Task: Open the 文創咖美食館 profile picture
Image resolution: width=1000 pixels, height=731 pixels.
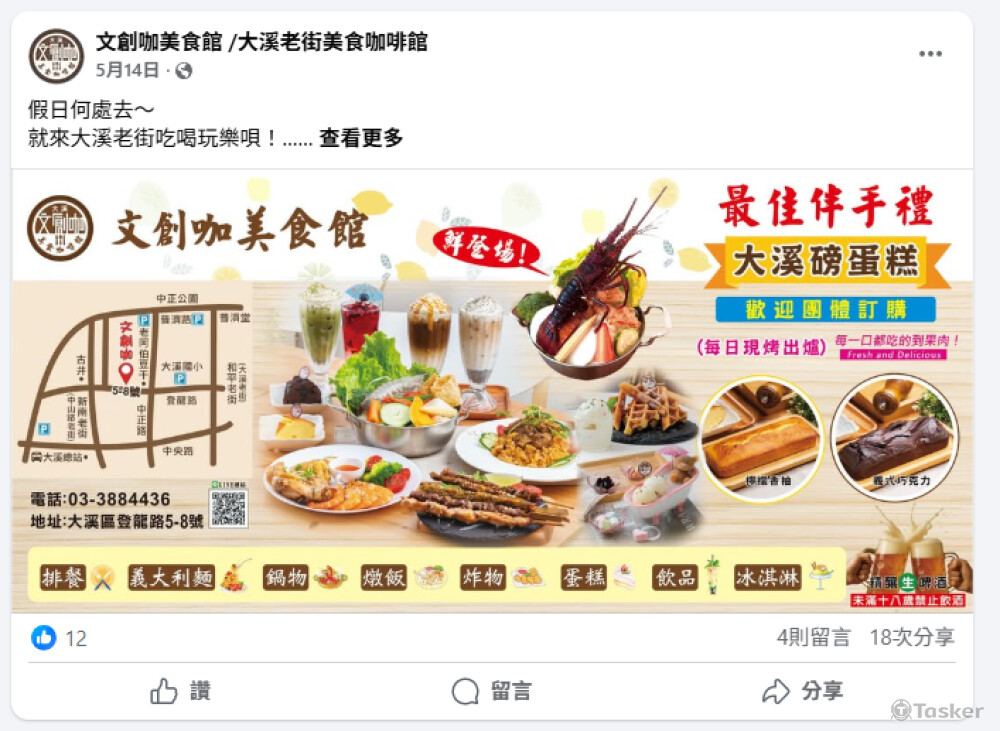Action: pos(56,56)
